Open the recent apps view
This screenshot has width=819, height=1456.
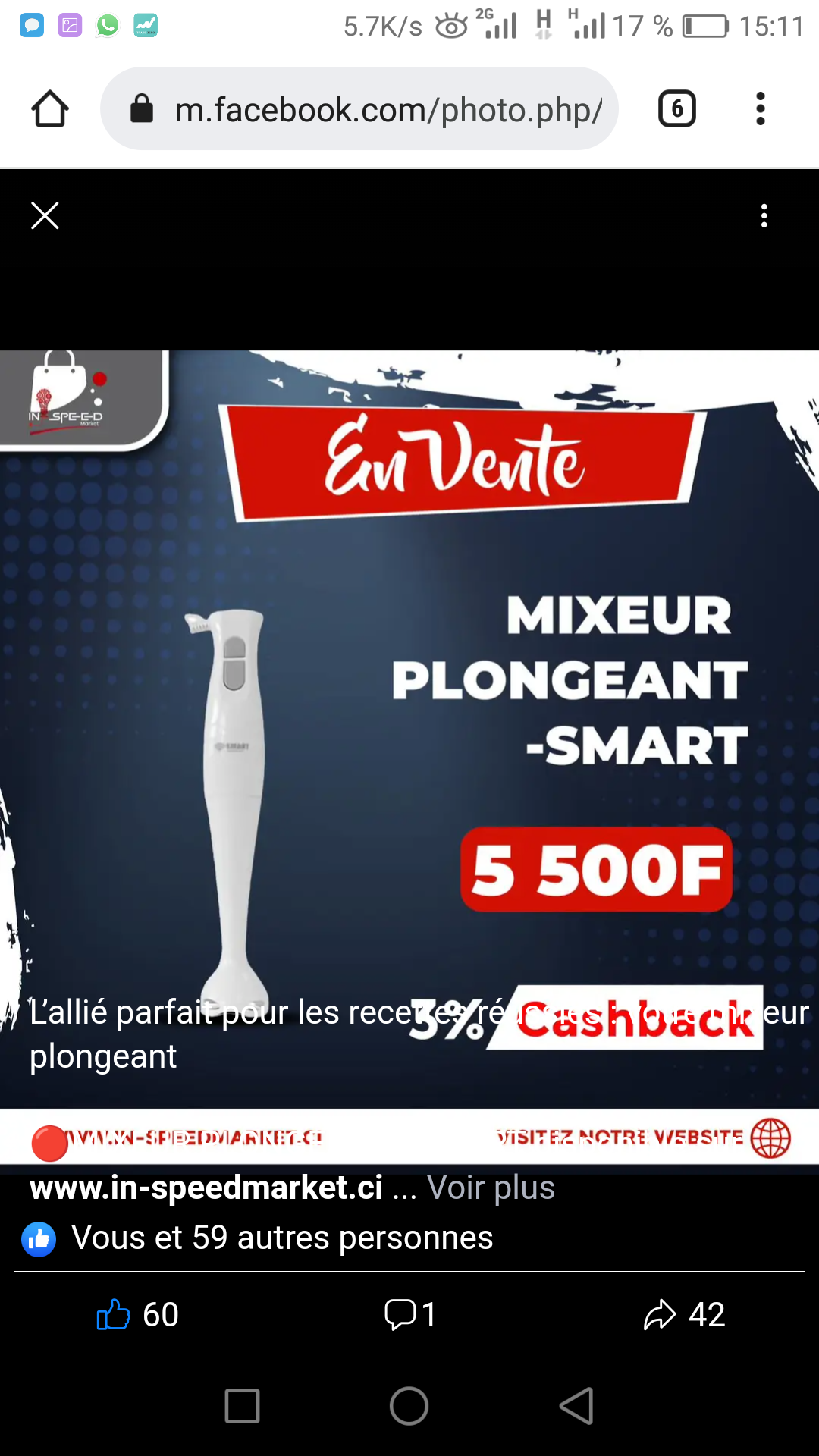click(x=243, y=1407)
